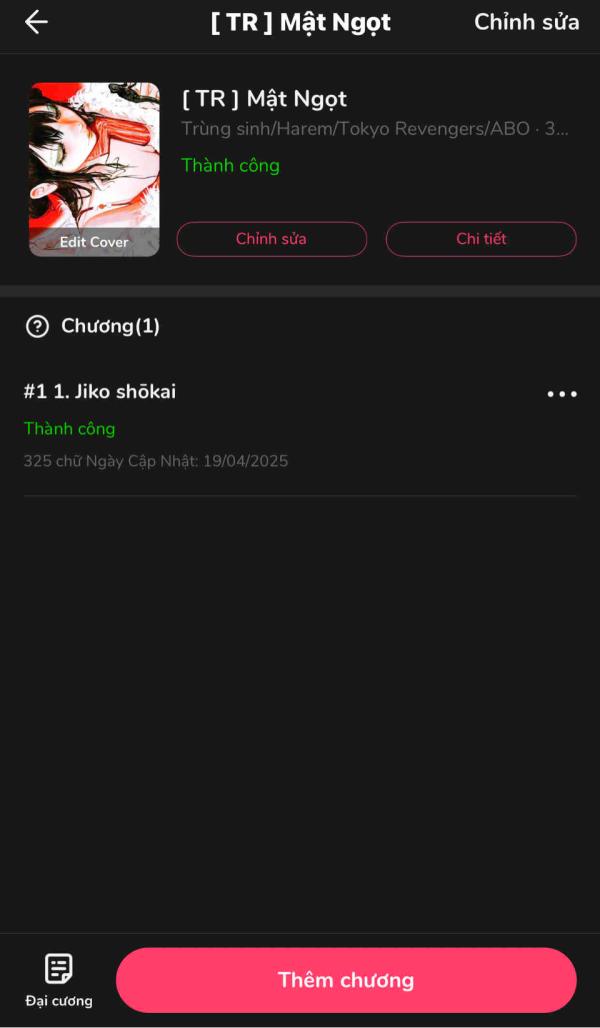Add a new chapter with Thêm chương
Image resolution: width=600 pixels, height=1028 pixels.
[x=346, y=980]
